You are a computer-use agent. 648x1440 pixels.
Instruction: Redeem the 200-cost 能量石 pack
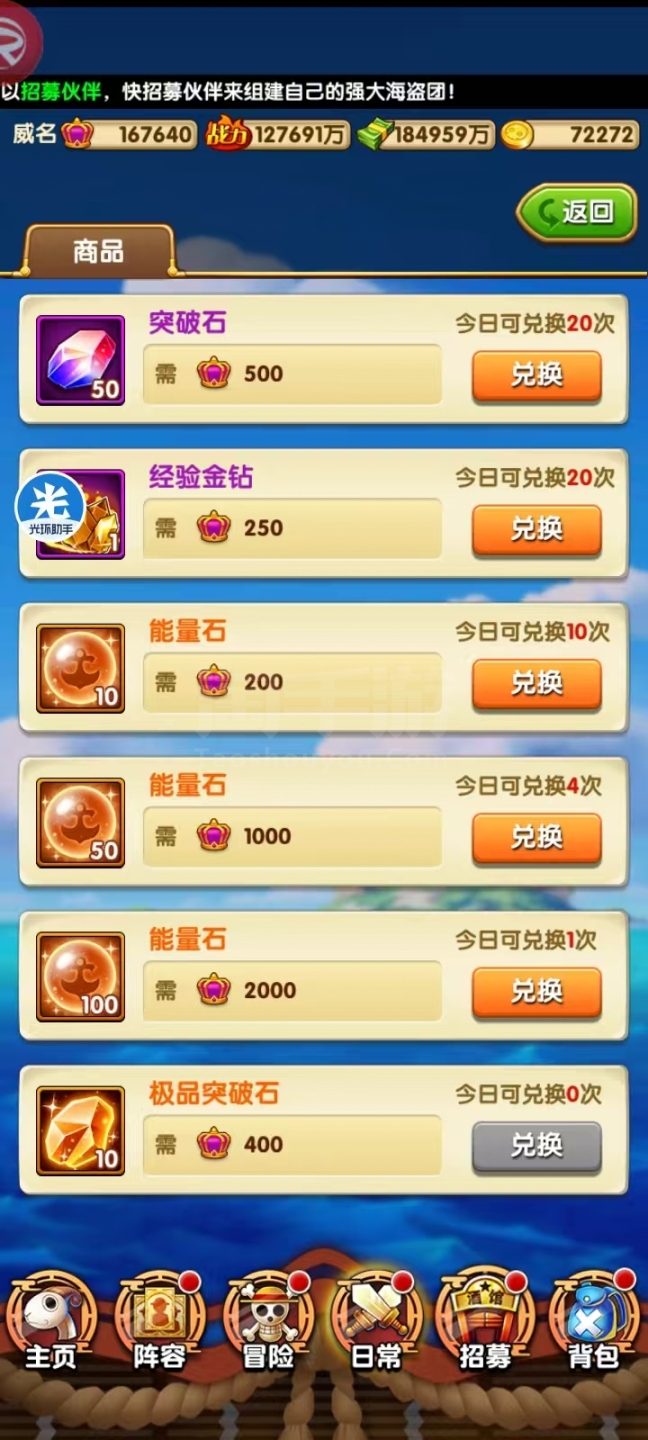pos(536,683)
